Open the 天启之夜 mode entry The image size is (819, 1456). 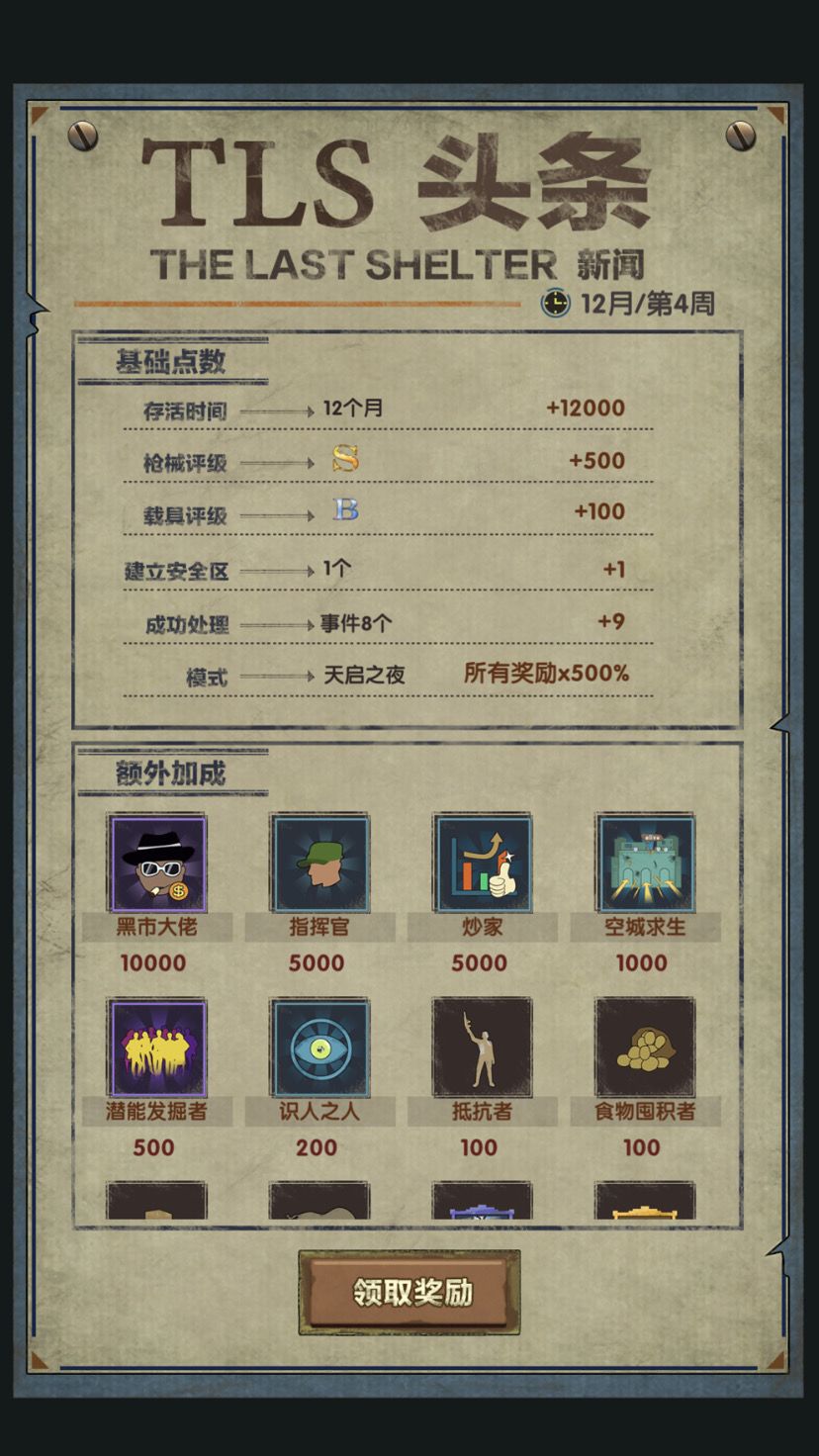click(365, 677)
